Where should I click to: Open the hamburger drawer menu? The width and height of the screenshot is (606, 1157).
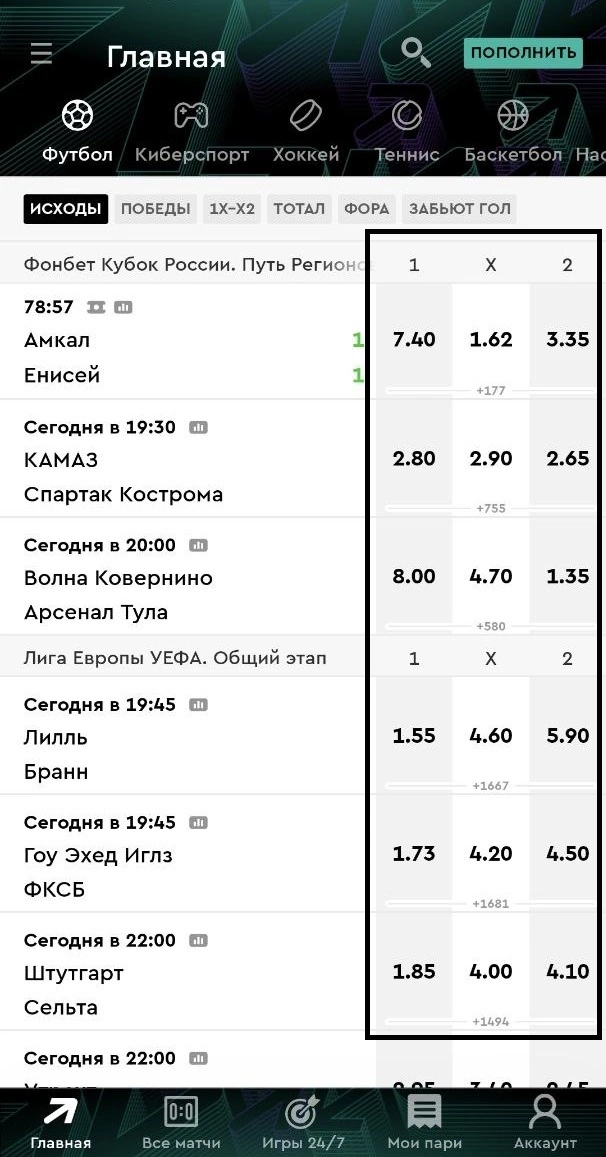[x=41, y=54]
